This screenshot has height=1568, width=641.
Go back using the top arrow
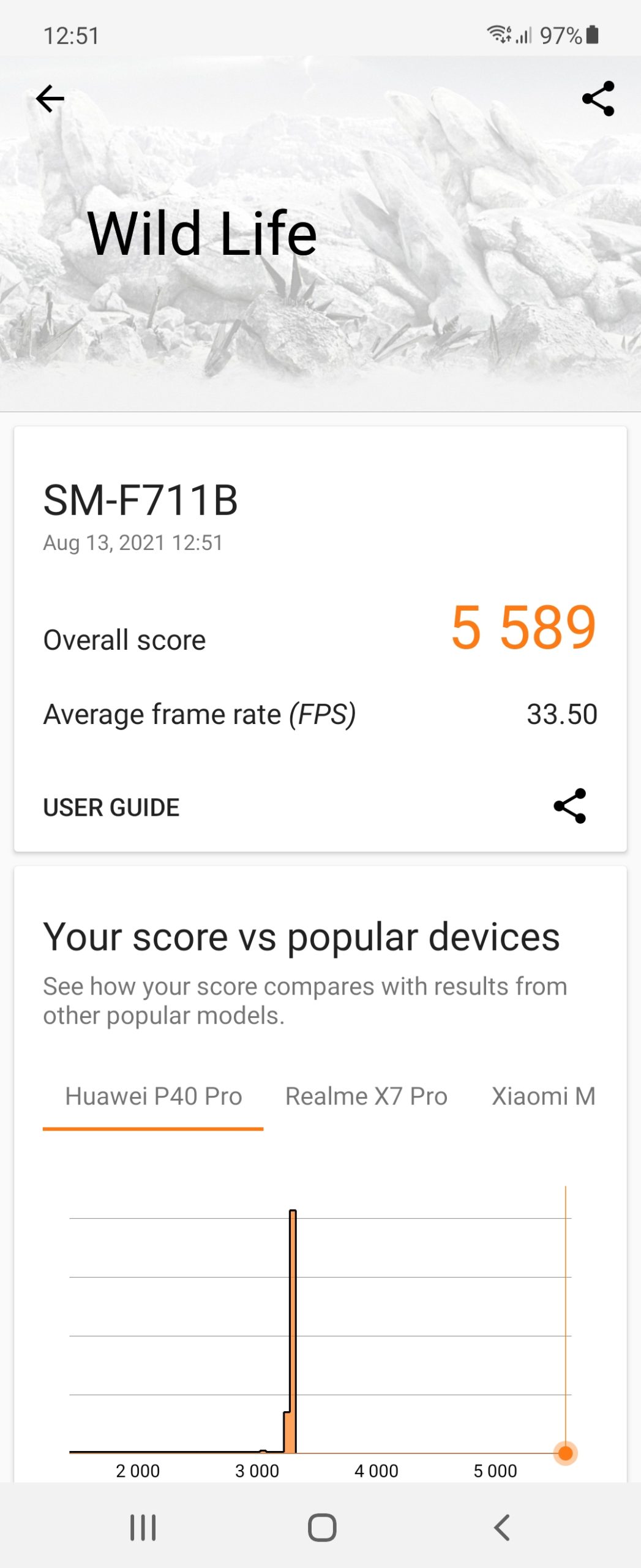[x=50, y=99]
